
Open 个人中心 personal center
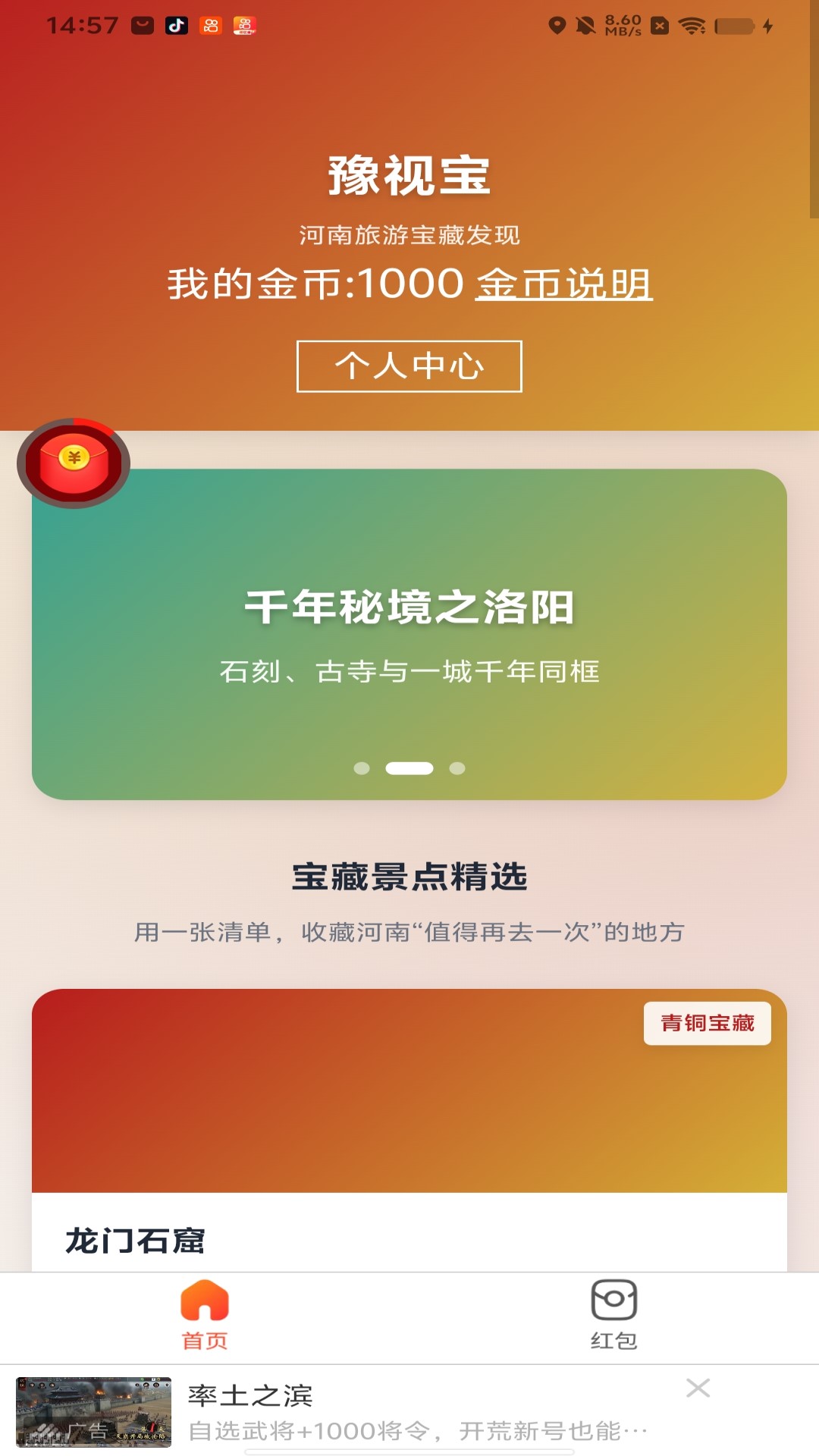coord(409,366)
